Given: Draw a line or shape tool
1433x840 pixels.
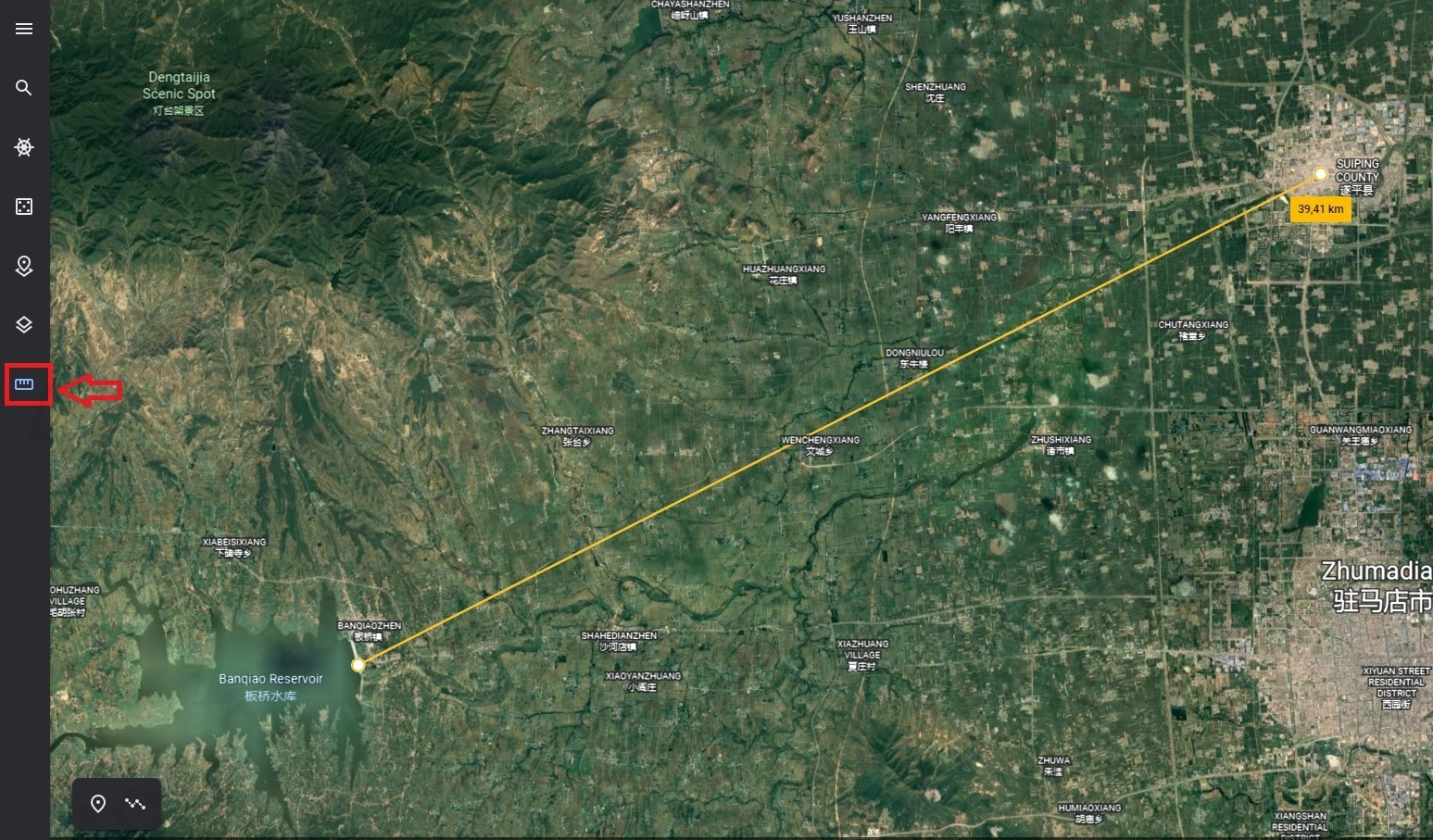Looking at the screenshot, I should click(136, 803).
